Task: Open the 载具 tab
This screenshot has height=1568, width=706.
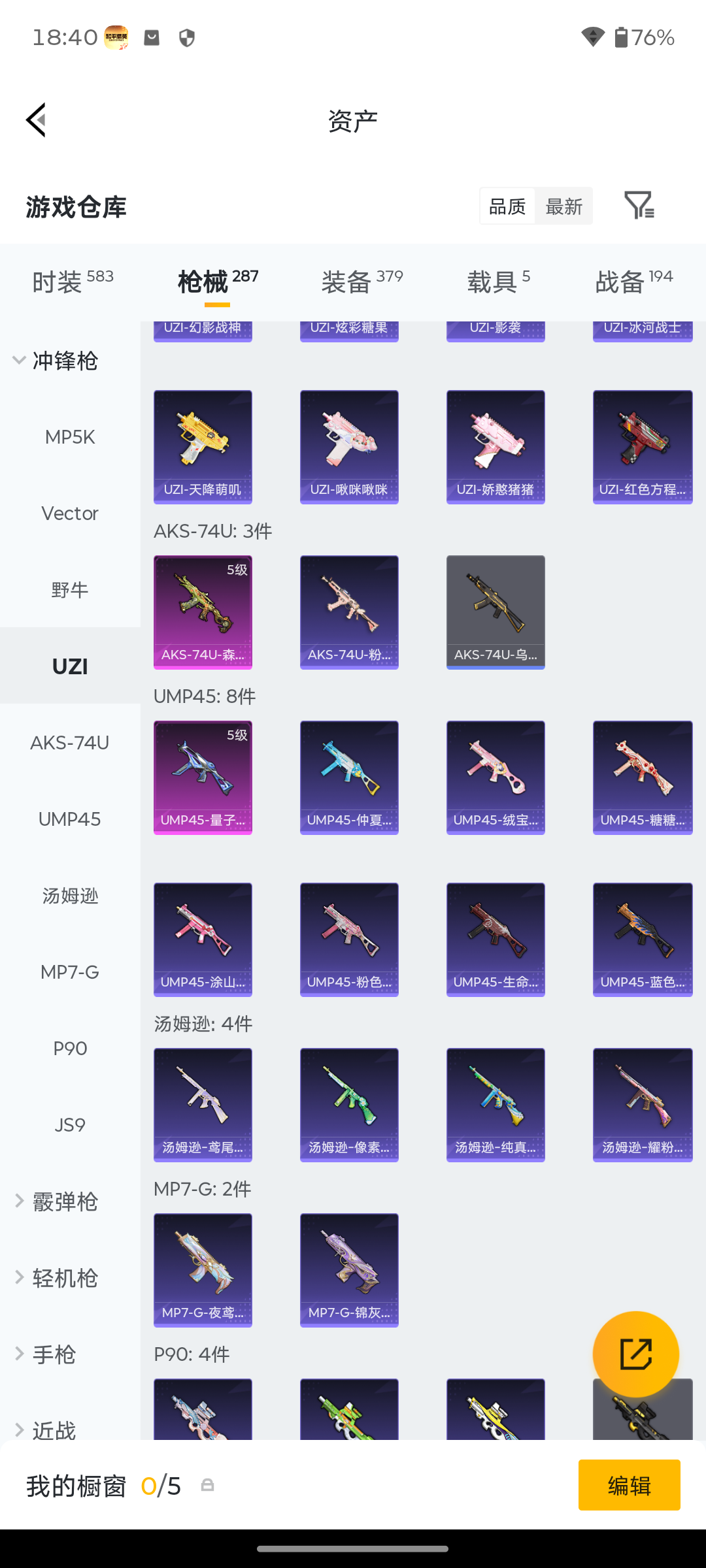Action: (x=498, y=282)
